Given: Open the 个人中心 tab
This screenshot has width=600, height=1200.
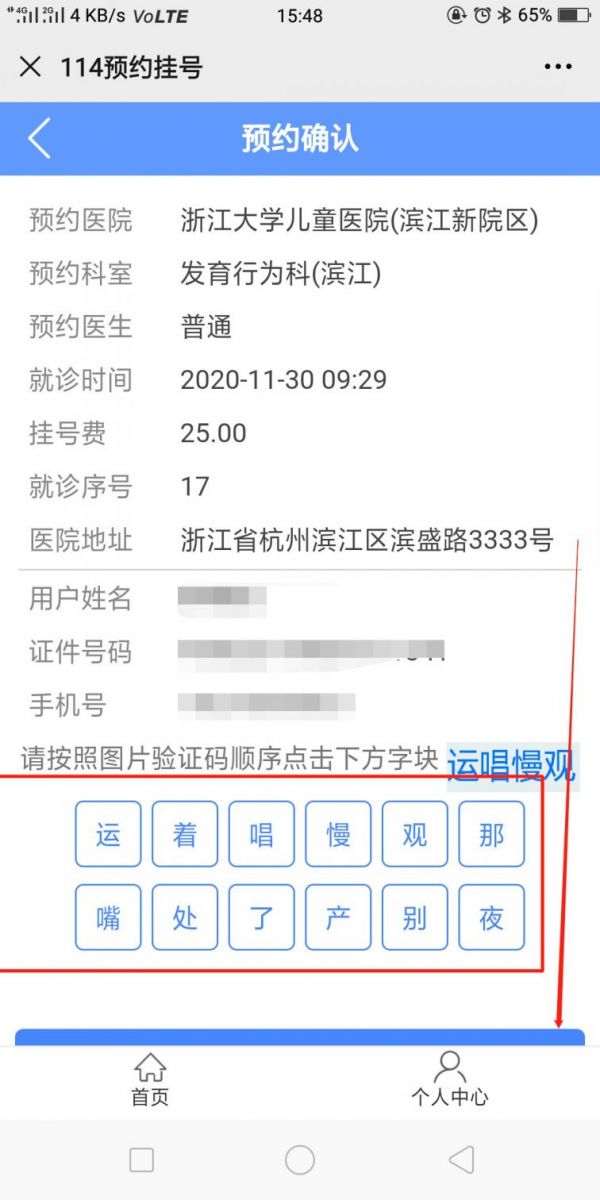Looking at the screenshot, I should pos(450,1080).
